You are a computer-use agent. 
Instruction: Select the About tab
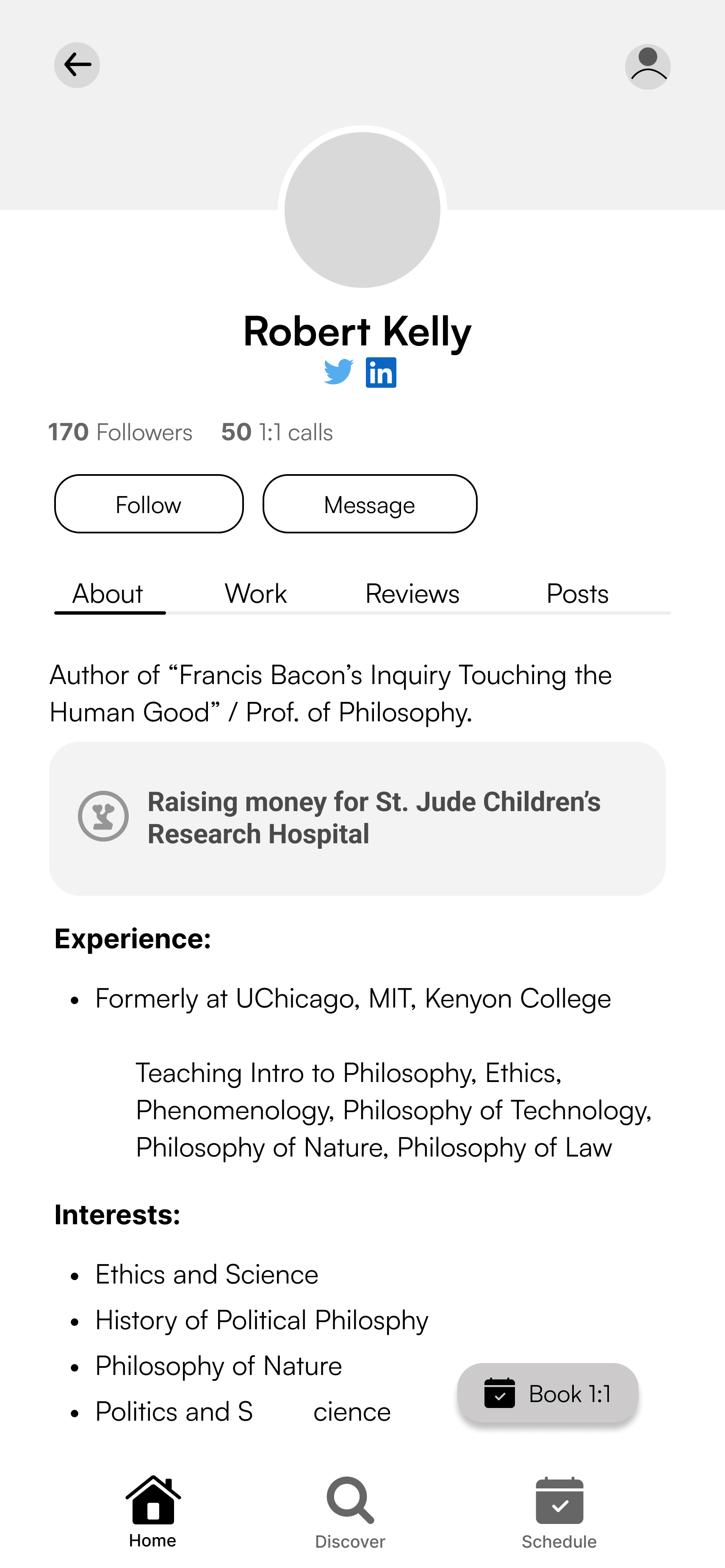tap(109, 593)
